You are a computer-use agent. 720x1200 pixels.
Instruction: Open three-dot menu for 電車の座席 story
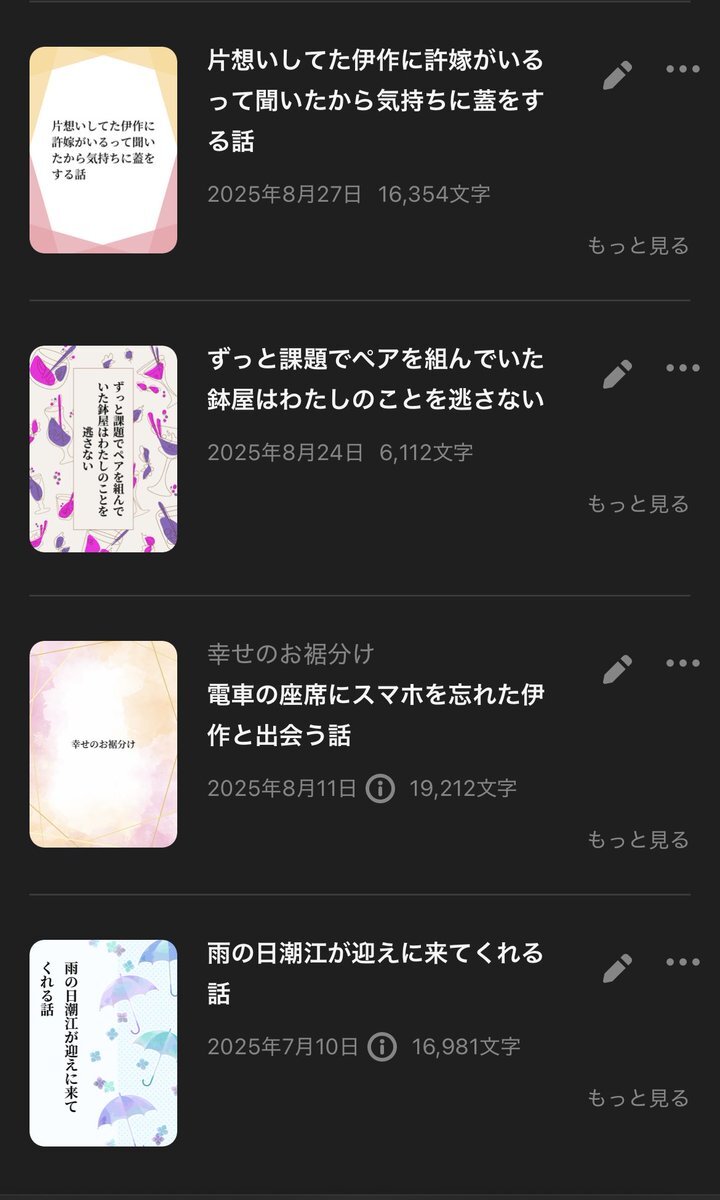click(x=682, y=663)
